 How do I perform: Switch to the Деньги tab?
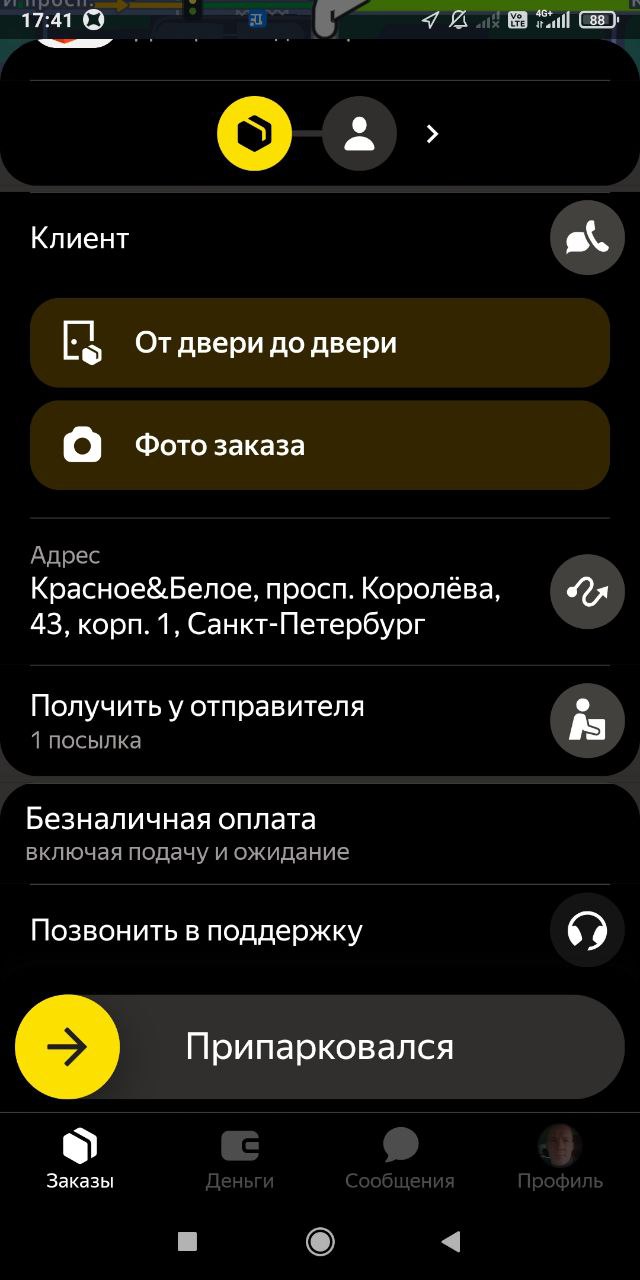tap(240, 1160)
